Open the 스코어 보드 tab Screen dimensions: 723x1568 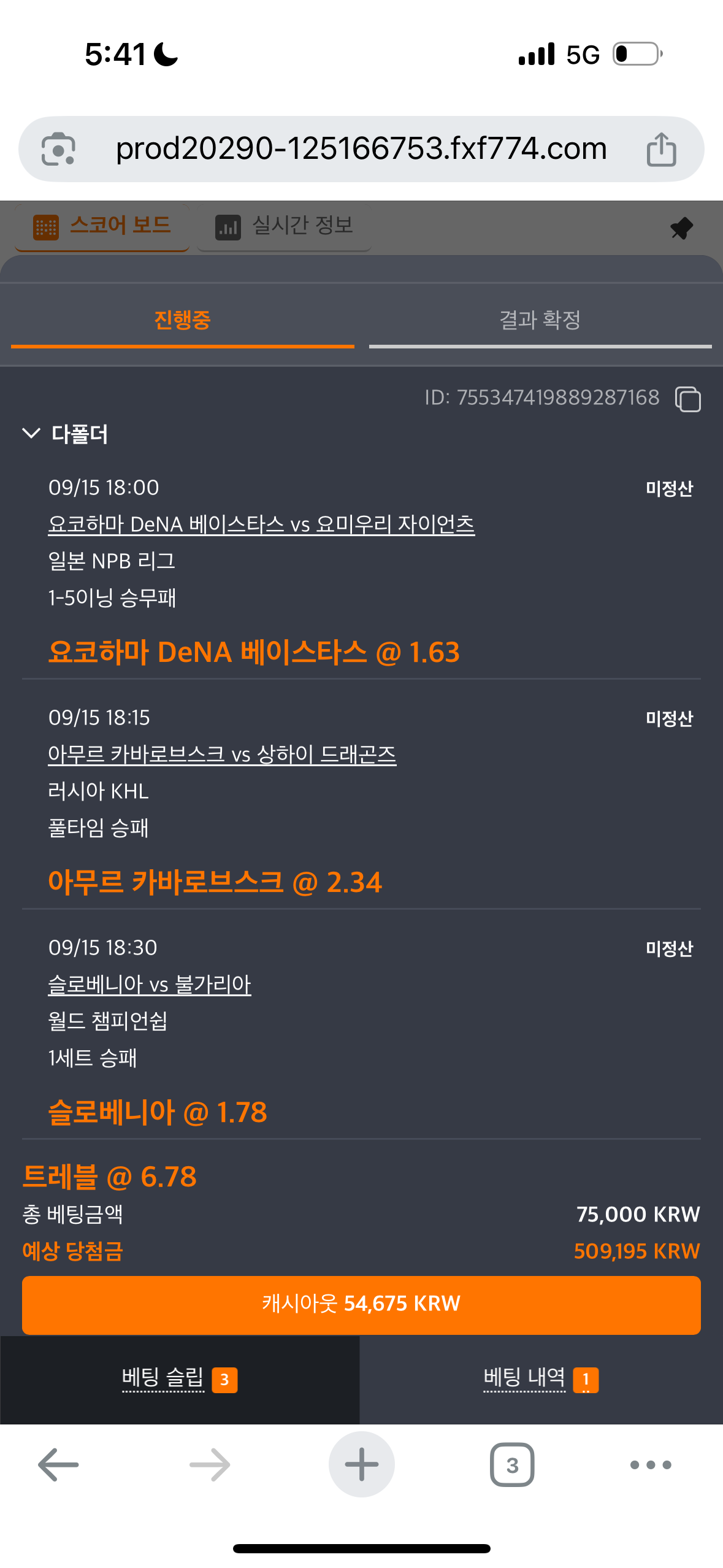102,226
